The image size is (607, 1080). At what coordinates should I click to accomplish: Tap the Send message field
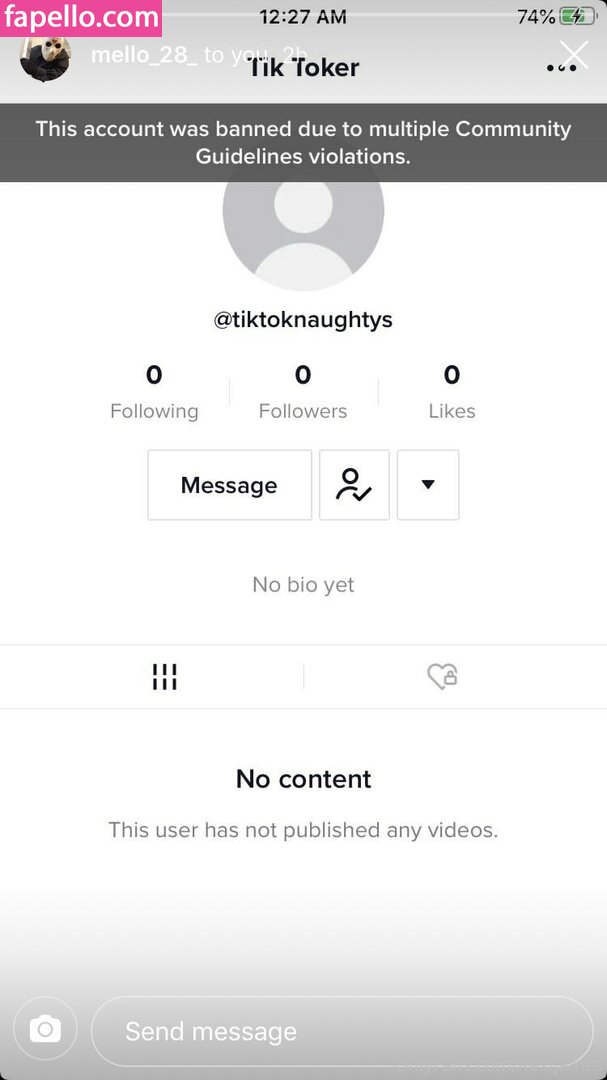click(342, 1031)
